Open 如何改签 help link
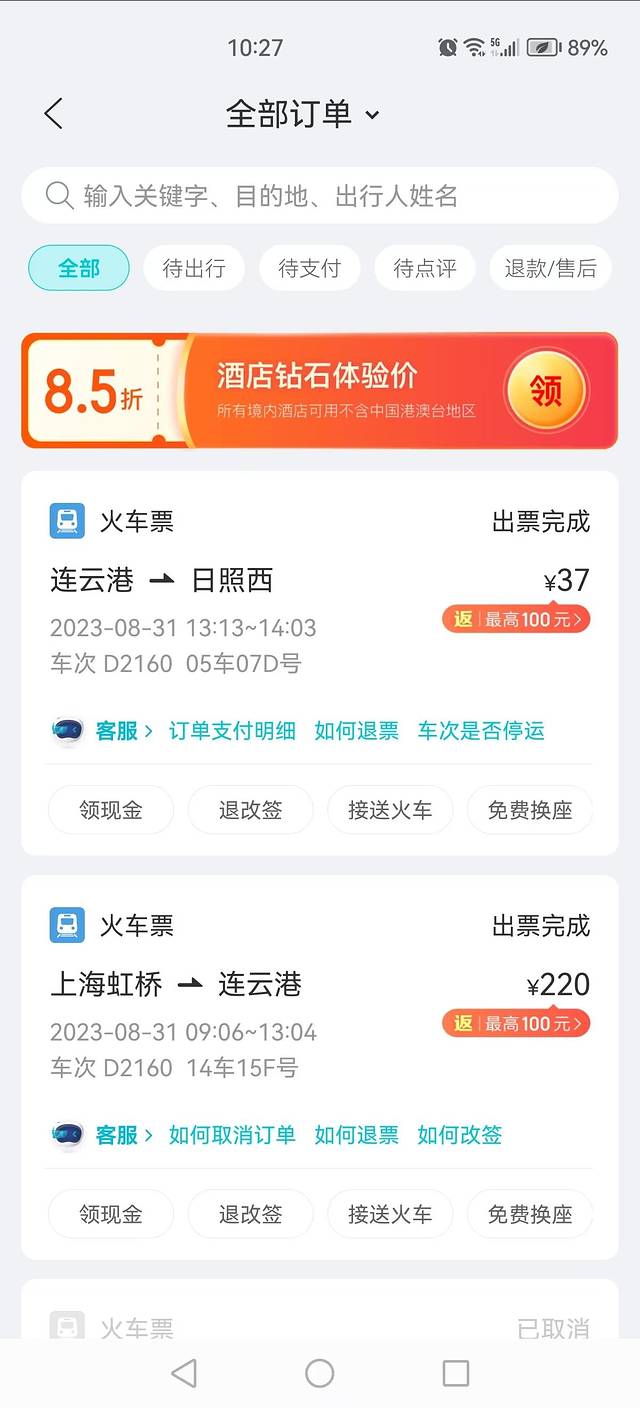 tap(460, 1135)
